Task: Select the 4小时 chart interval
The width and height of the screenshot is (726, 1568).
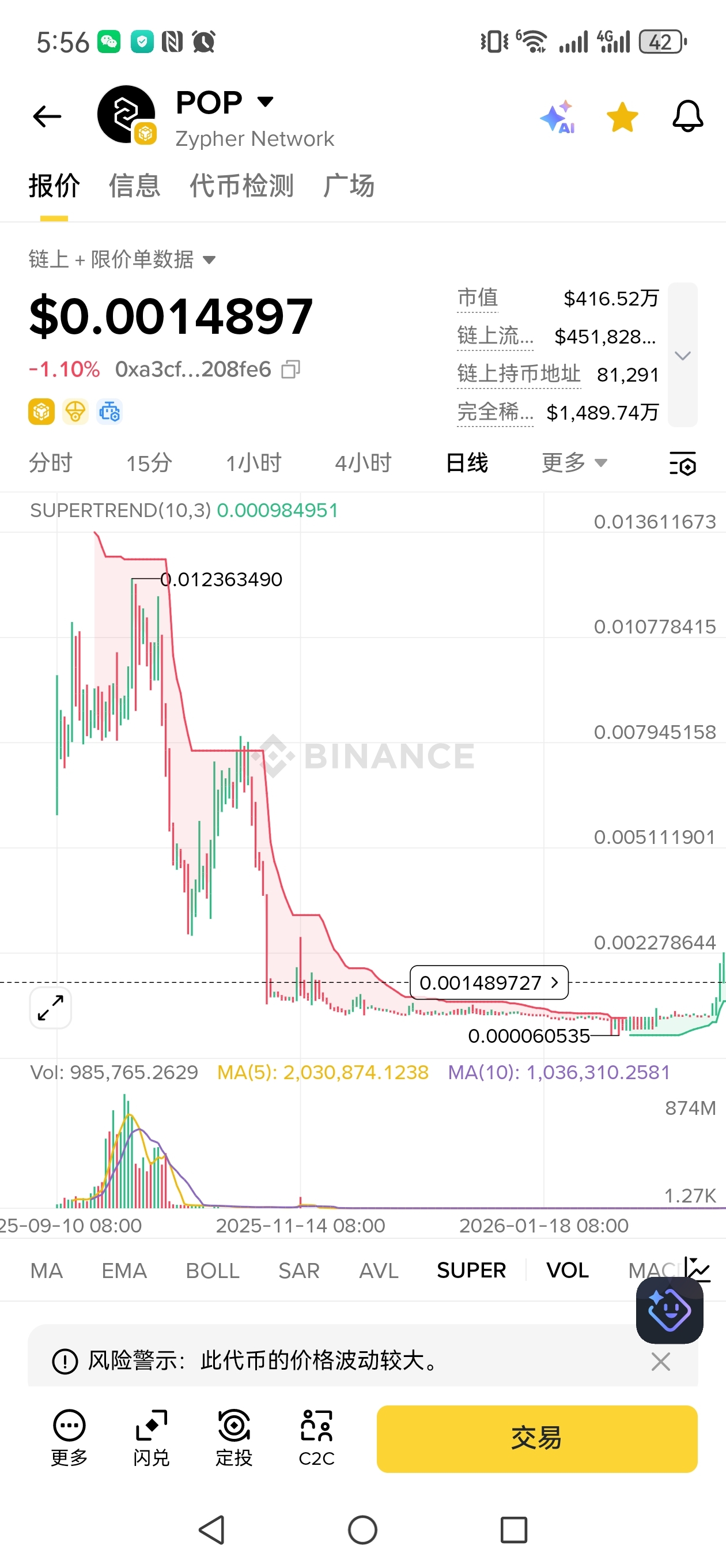Action: (x=362, y=463)
